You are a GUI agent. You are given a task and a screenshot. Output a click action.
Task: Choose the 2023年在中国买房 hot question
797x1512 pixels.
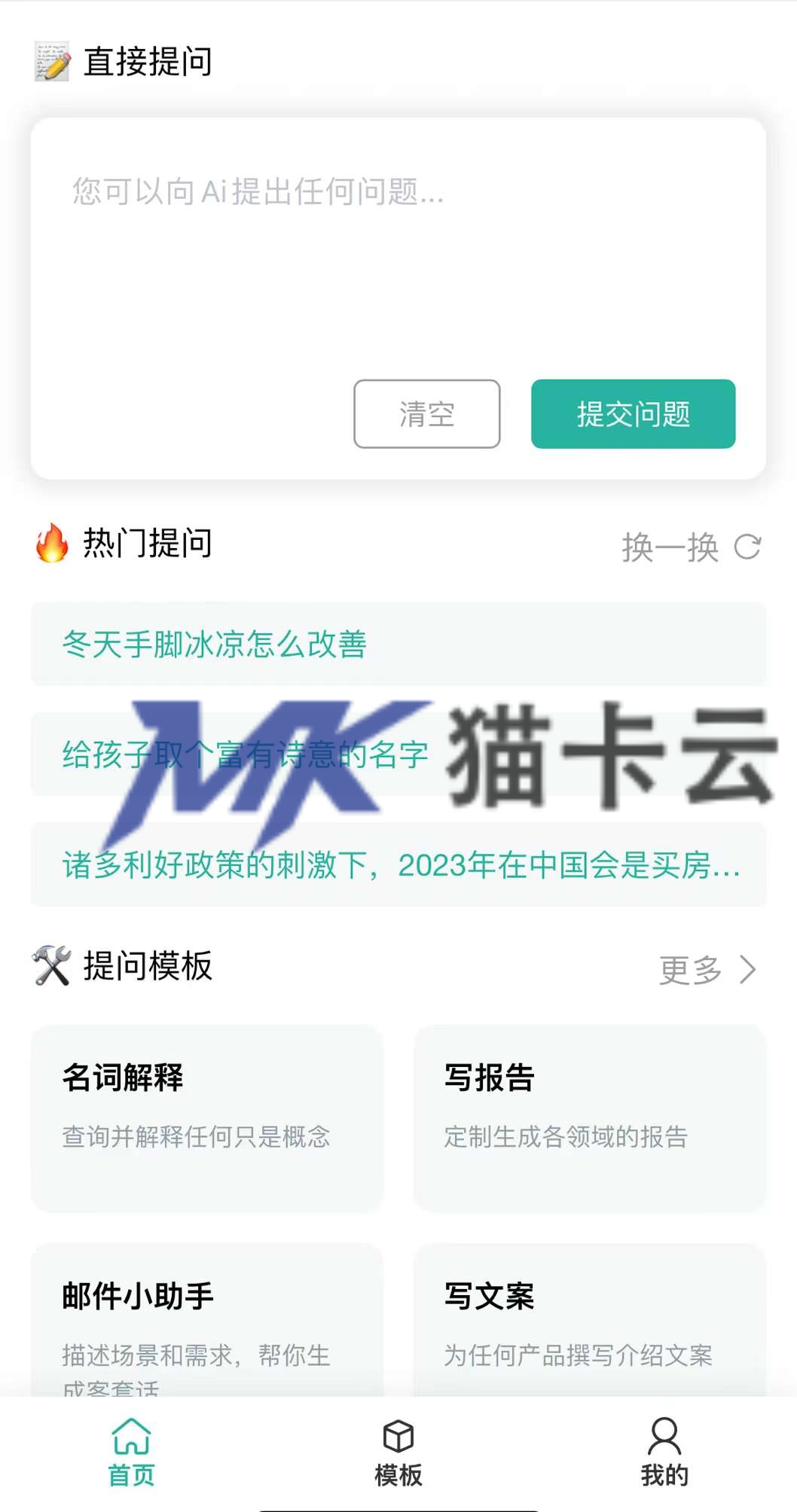tap(398, 864)
